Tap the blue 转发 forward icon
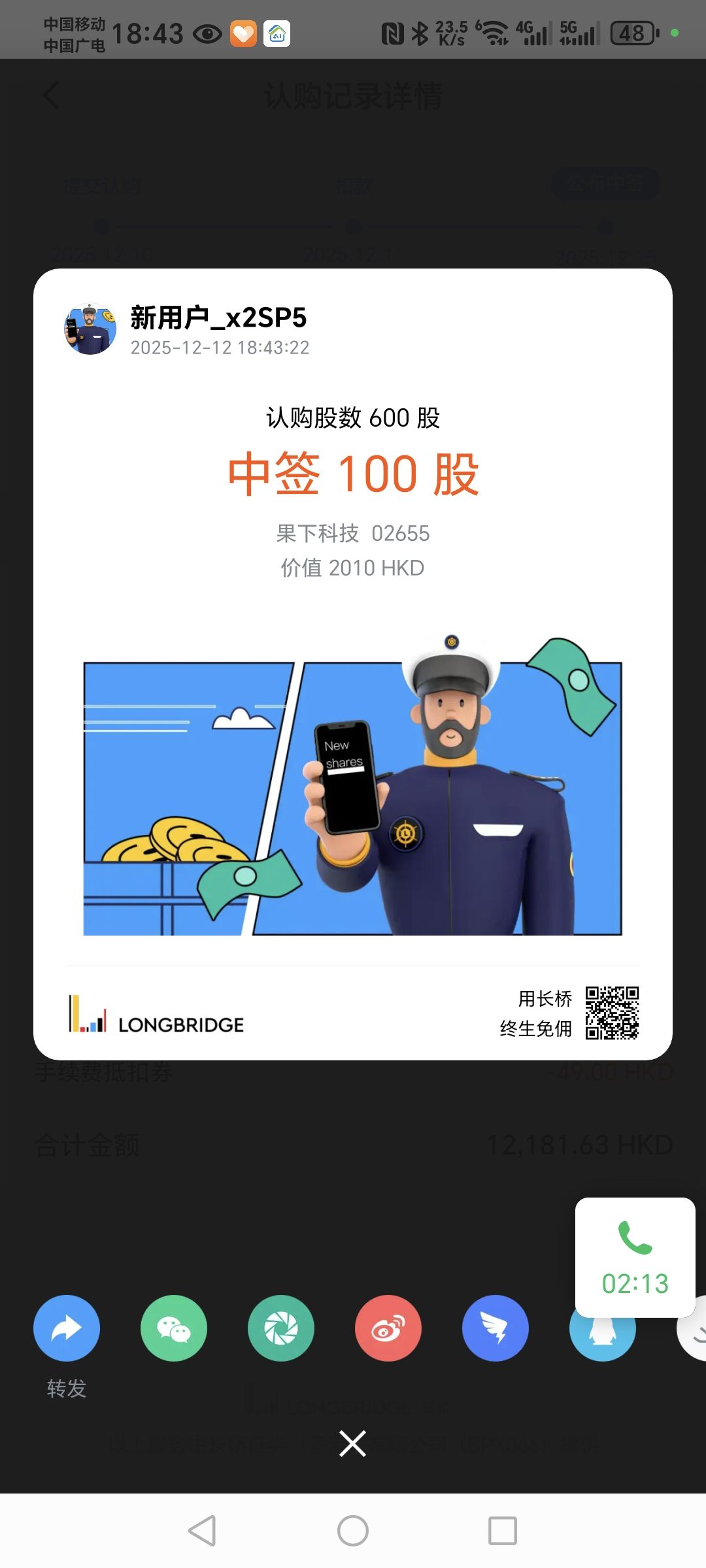This screenshot has height=1568, width=706. (67, 1328)
